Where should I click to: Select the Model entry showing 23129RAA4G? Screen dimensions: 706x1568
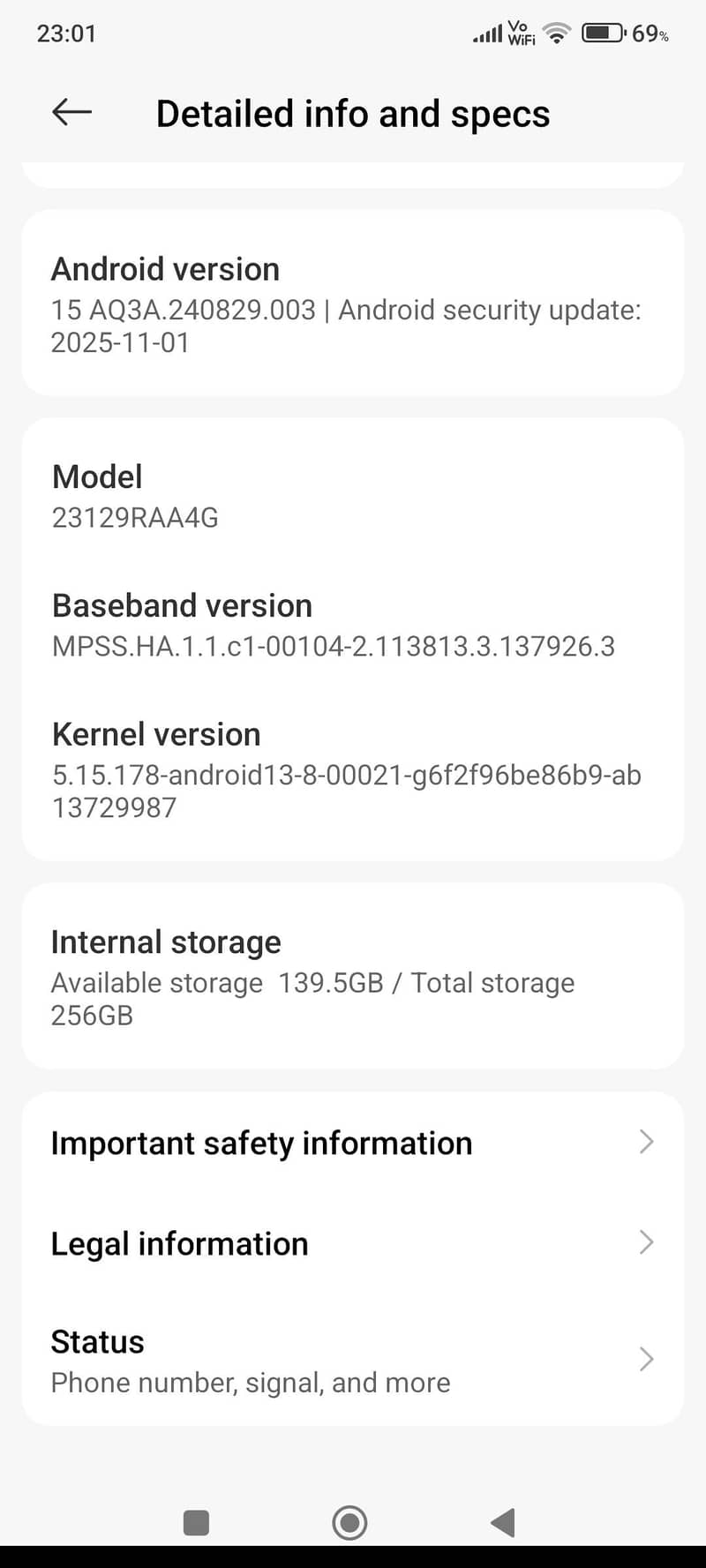[x=353, y=494]
